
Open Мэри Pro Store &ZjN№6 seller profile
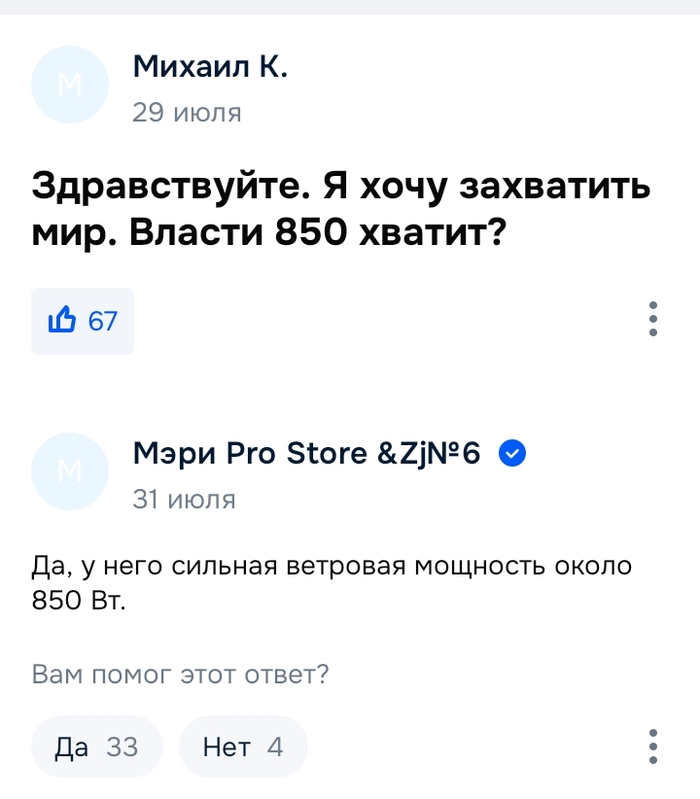point(307,454)
